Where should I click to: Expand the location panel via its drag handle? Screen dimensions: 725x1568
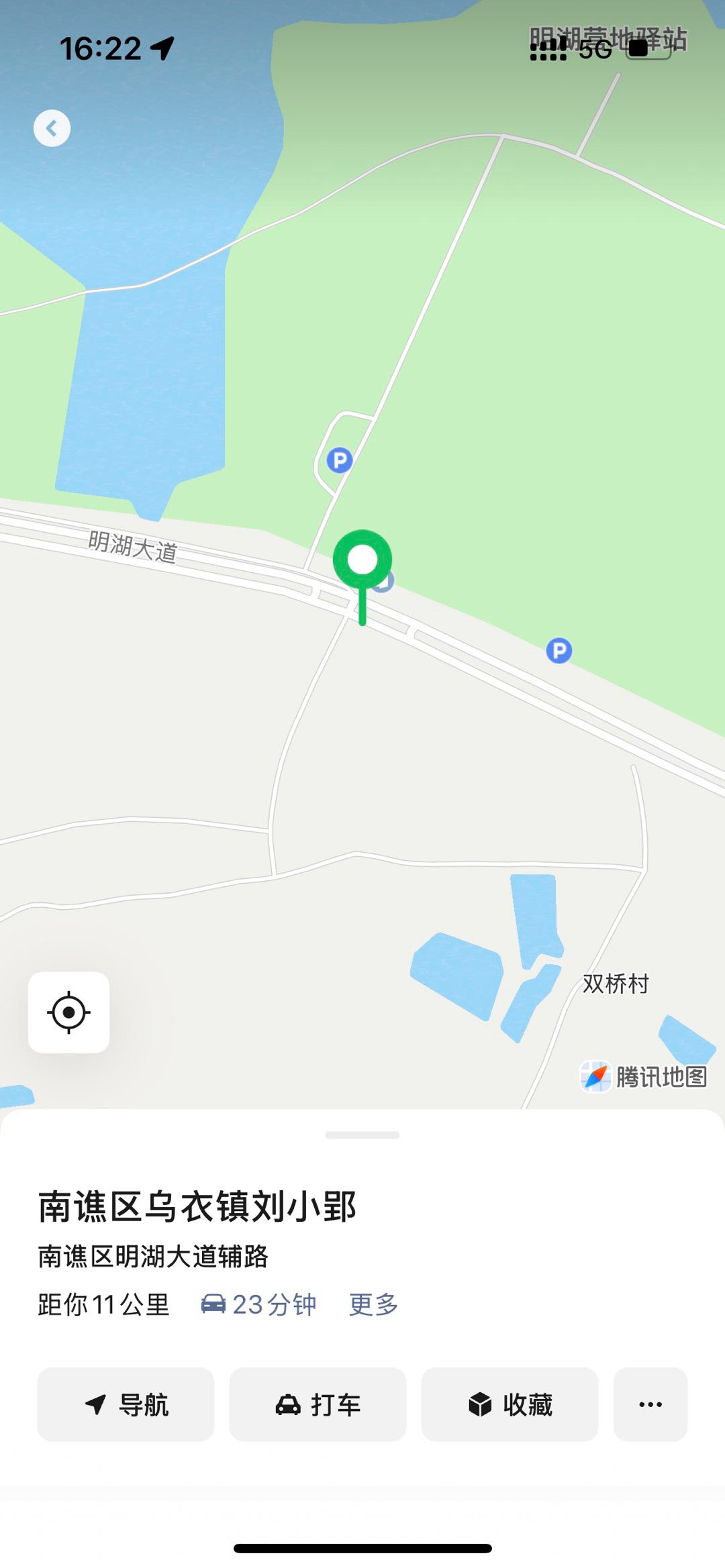[x=362, y=1135]
